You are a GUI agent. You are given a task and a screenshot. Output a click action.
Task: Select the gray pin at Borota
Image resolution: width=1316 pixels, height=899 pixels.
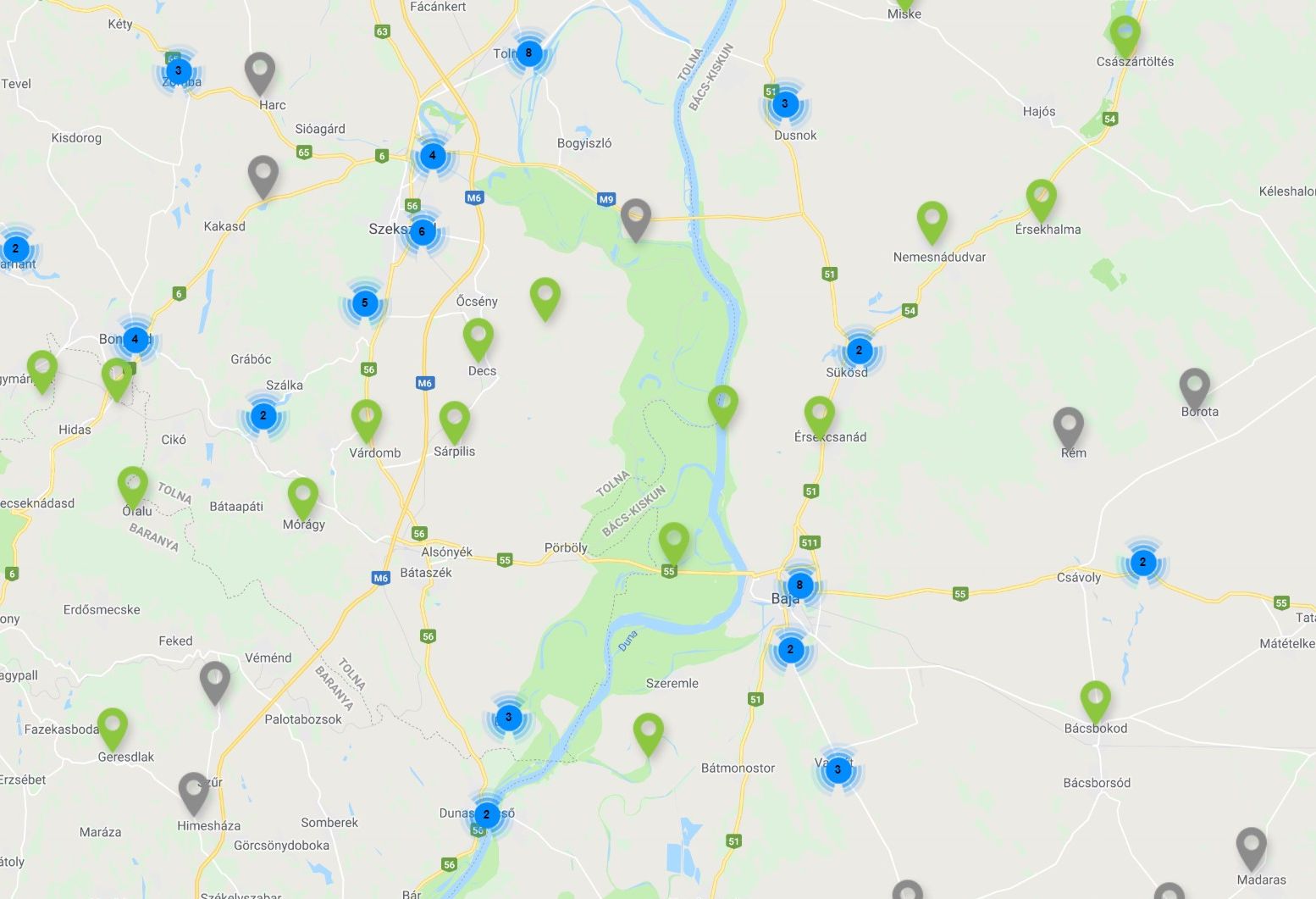1194,386
